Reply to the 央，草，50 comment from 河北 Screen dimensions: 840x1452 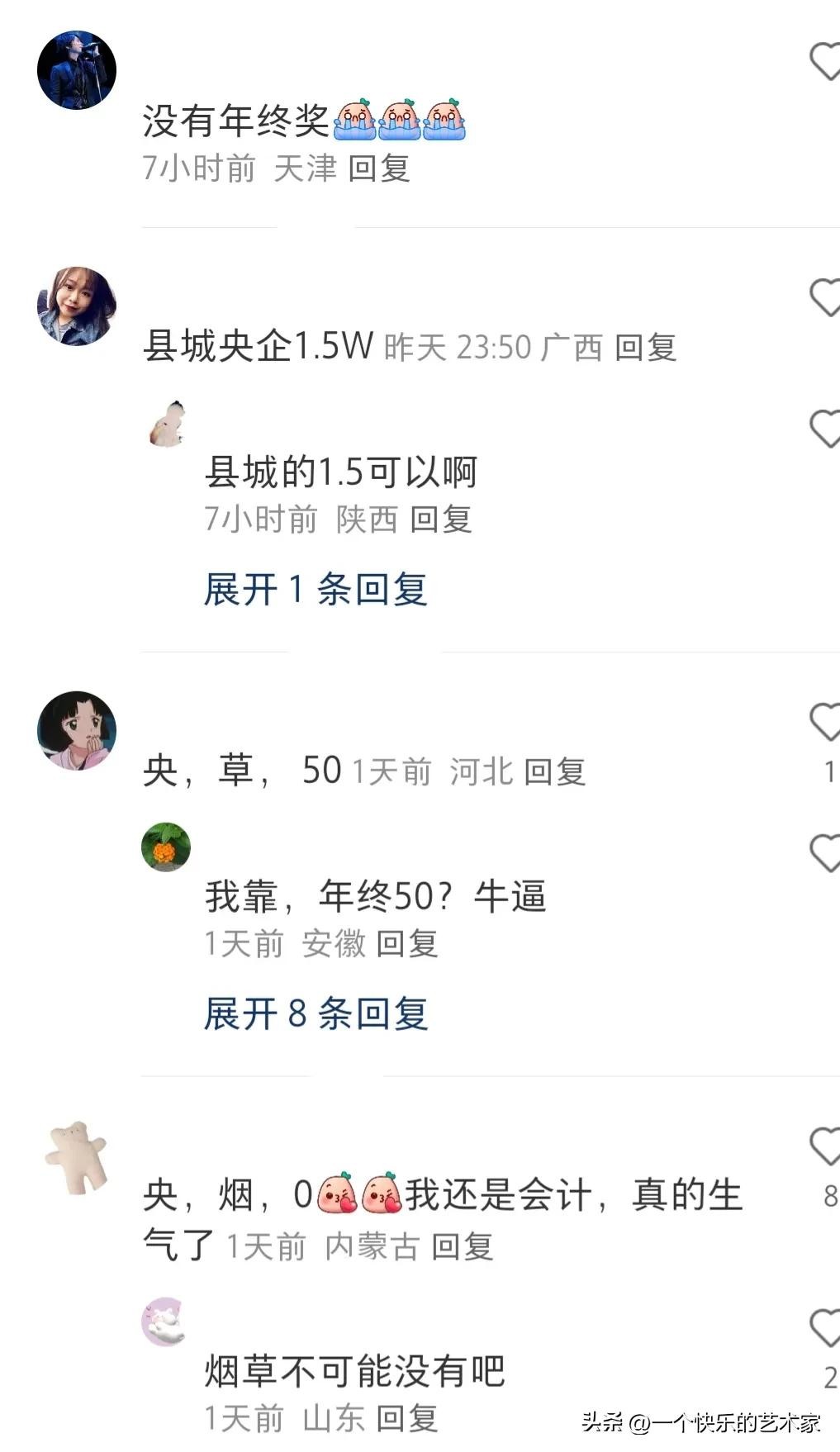(x=554, y=771)
